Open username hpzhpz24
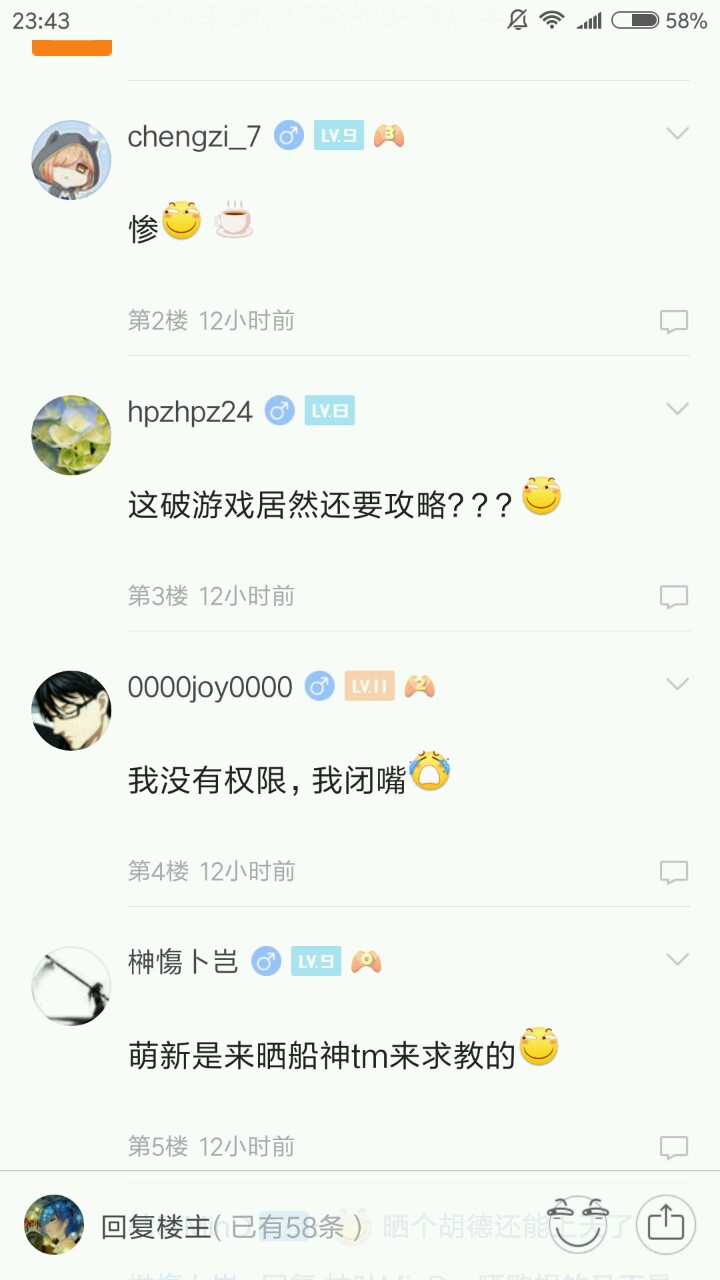 190,411
